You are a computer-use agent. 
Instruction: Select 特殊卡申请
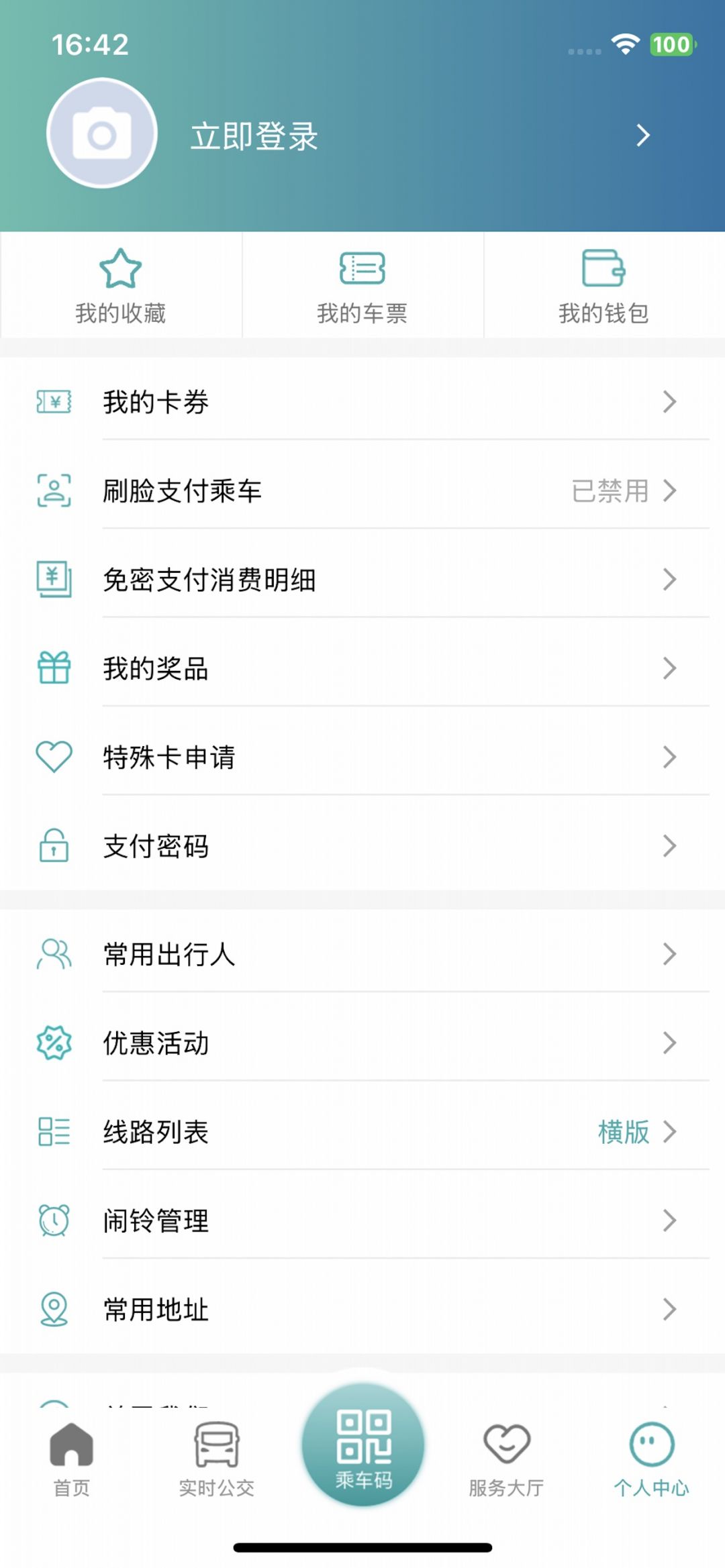coord(362,757)
